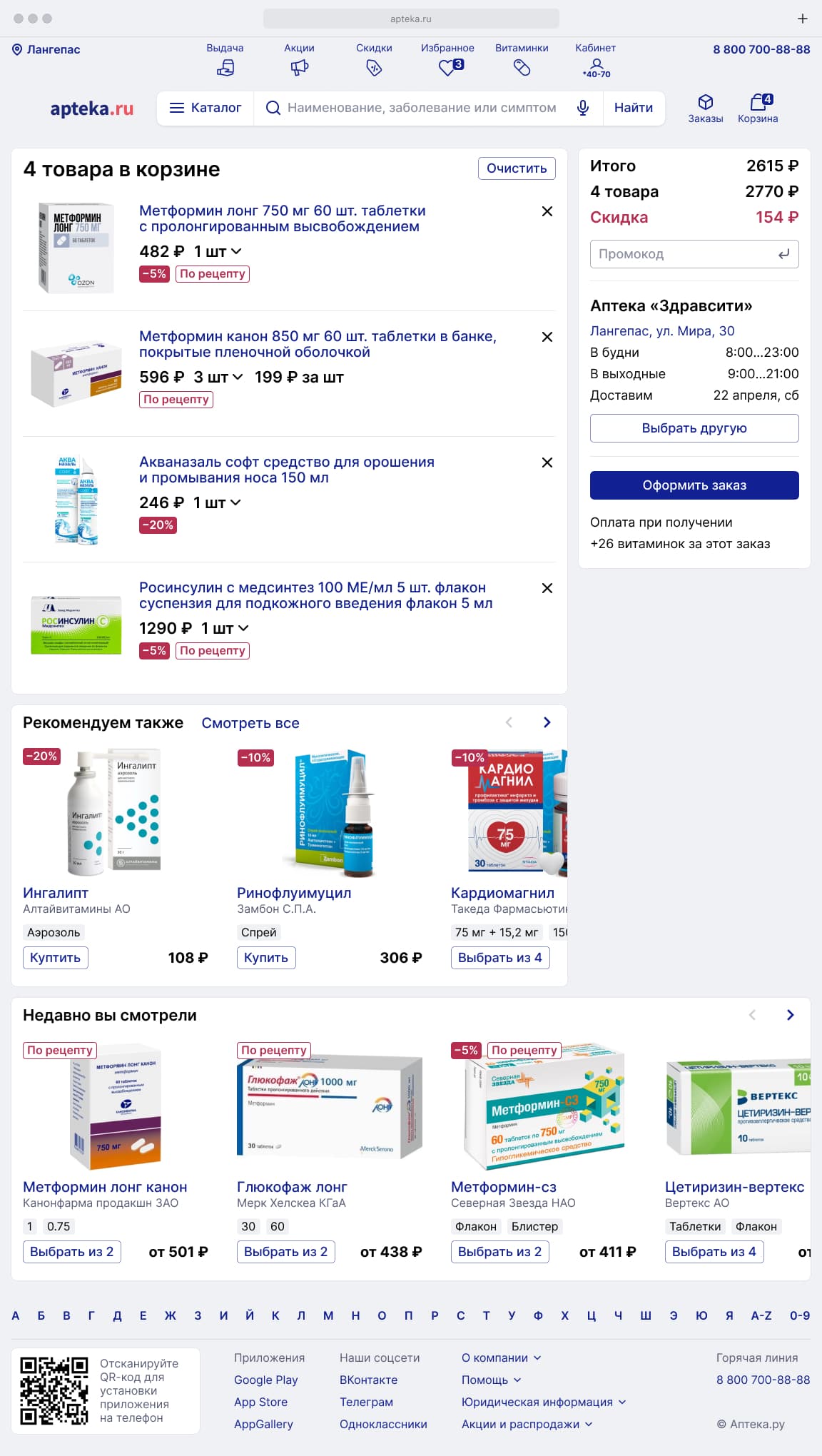This screenshot has height=1456, width=822.
Task: Open Росинсулин с медсинтез product page
Action: (315, 595)
